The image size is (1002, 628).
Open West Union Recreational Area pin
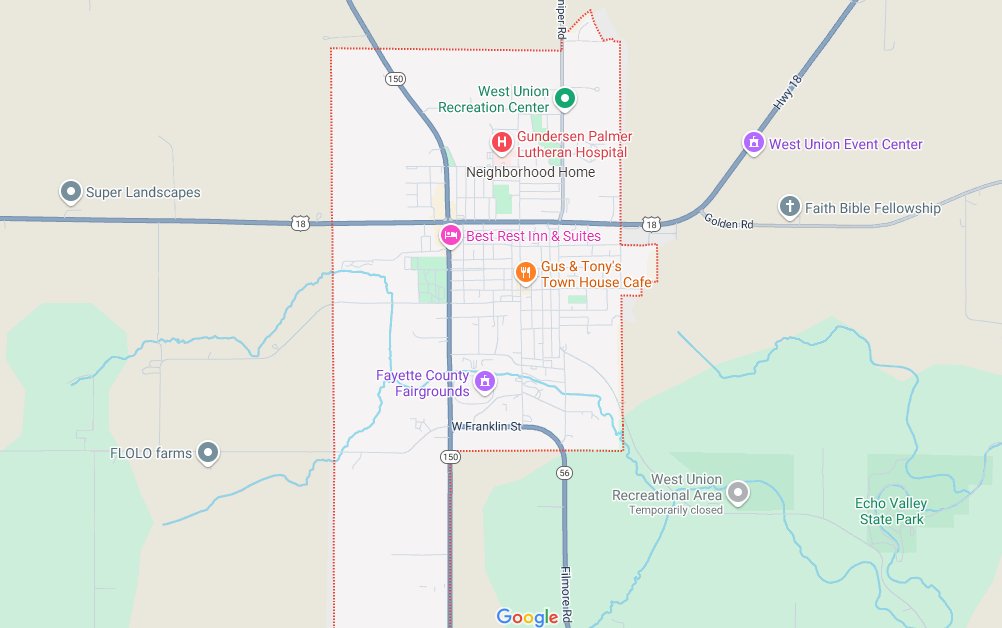(x=738, y=492)
